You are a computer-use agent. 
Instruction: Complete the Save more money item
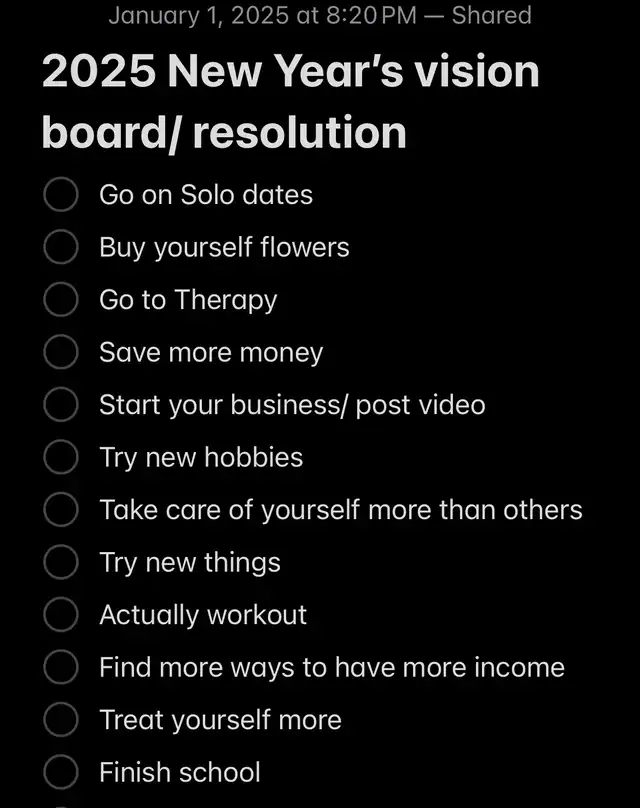point(61,352)
